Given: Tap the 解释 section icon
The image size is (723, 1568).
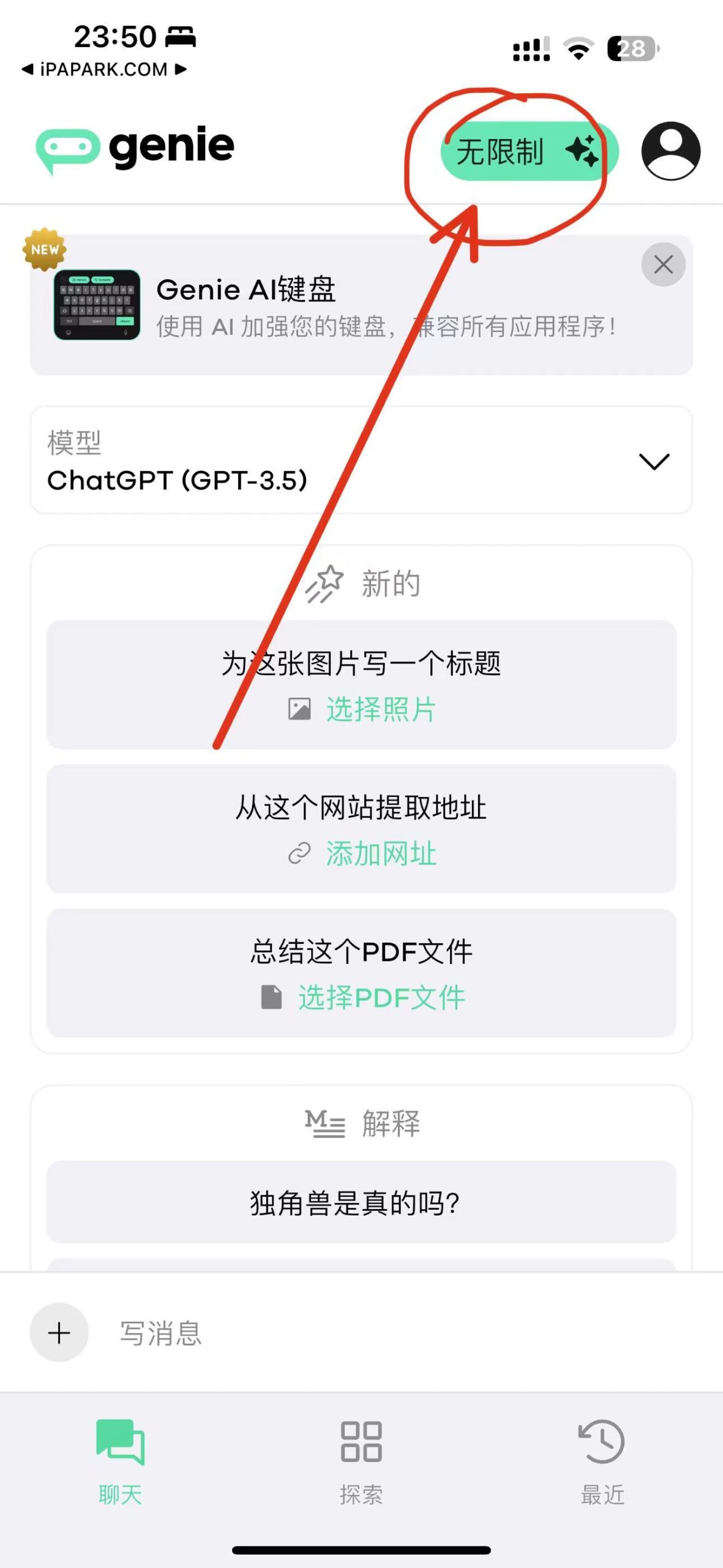Looking at the screenshot, I should (325, 1122).
